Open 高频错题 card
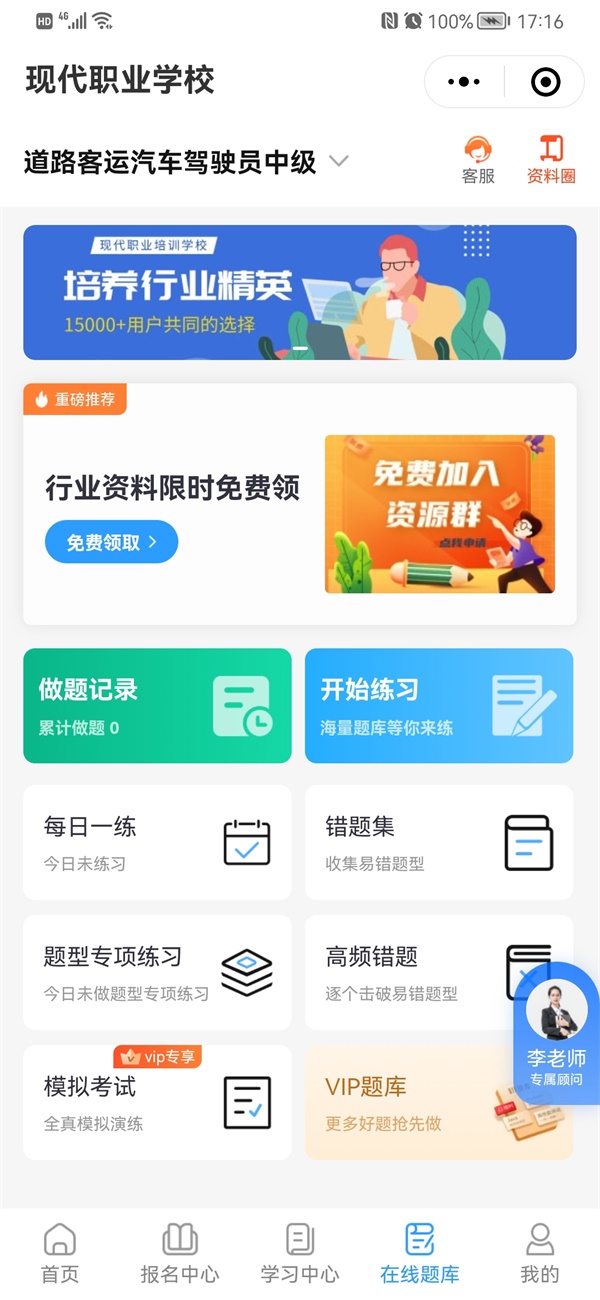The image size is (600, 1300). (410, 972)
